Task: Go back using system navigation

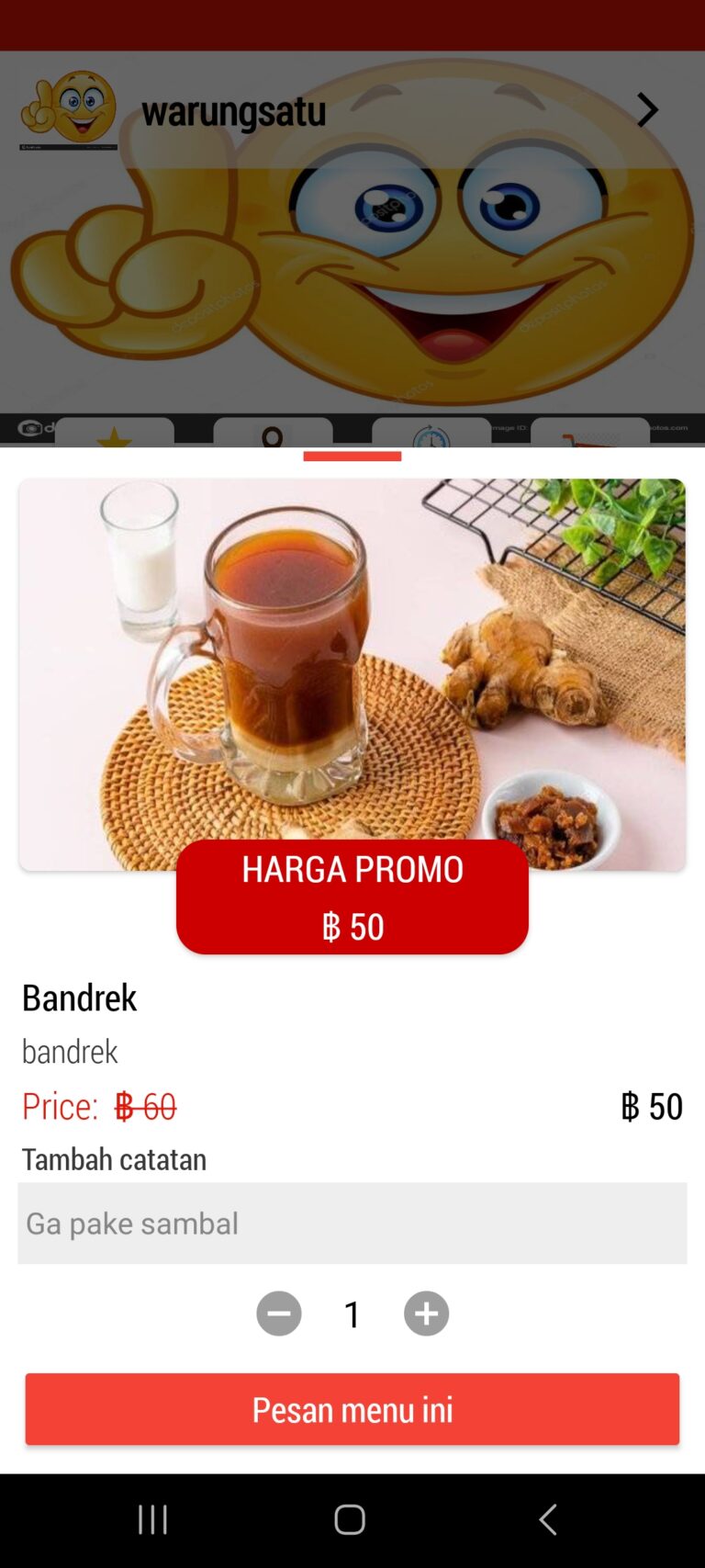Action: (x=548, y=1519)
